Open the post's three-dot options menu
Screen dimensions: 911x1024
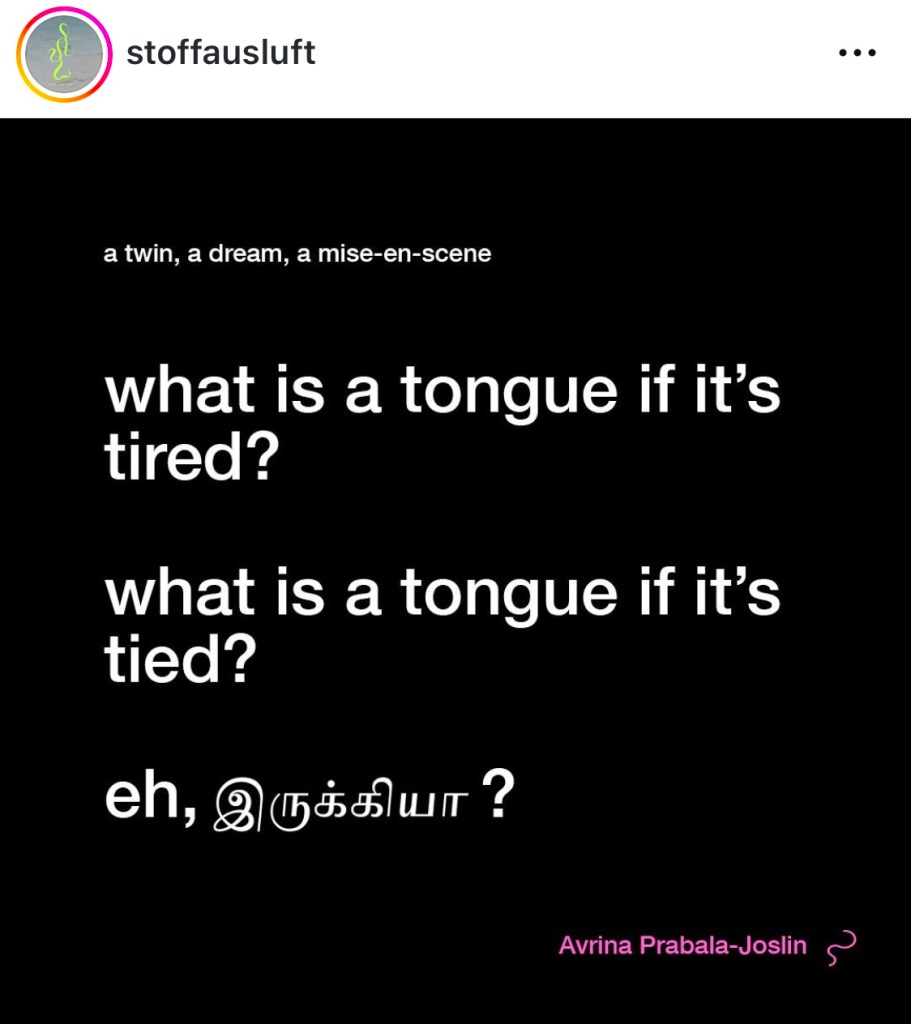[x=856, y=53]
